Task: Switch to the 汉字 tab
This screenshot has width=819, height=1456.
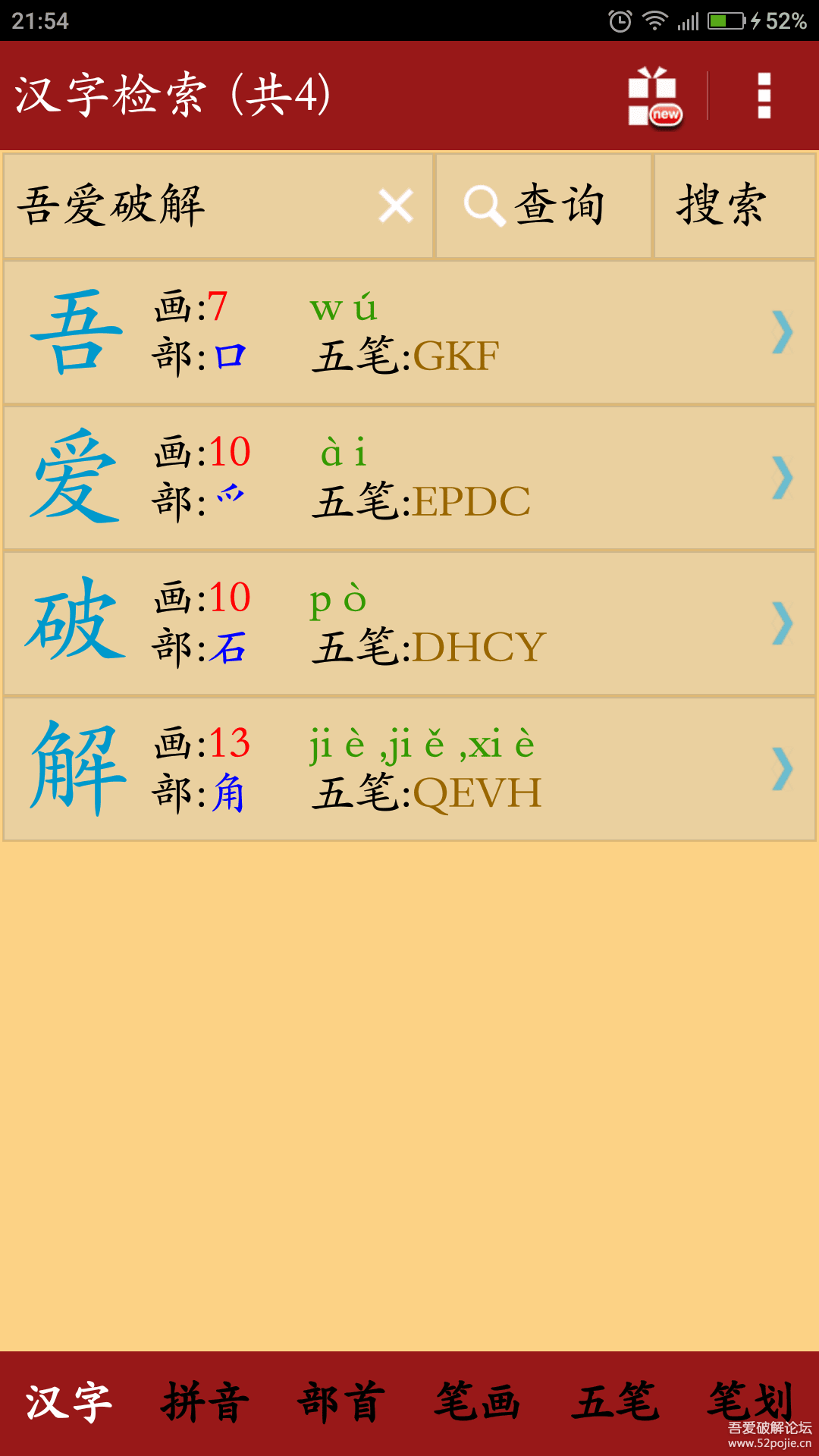Action: pyautogui.click(x=68, y=1401)
